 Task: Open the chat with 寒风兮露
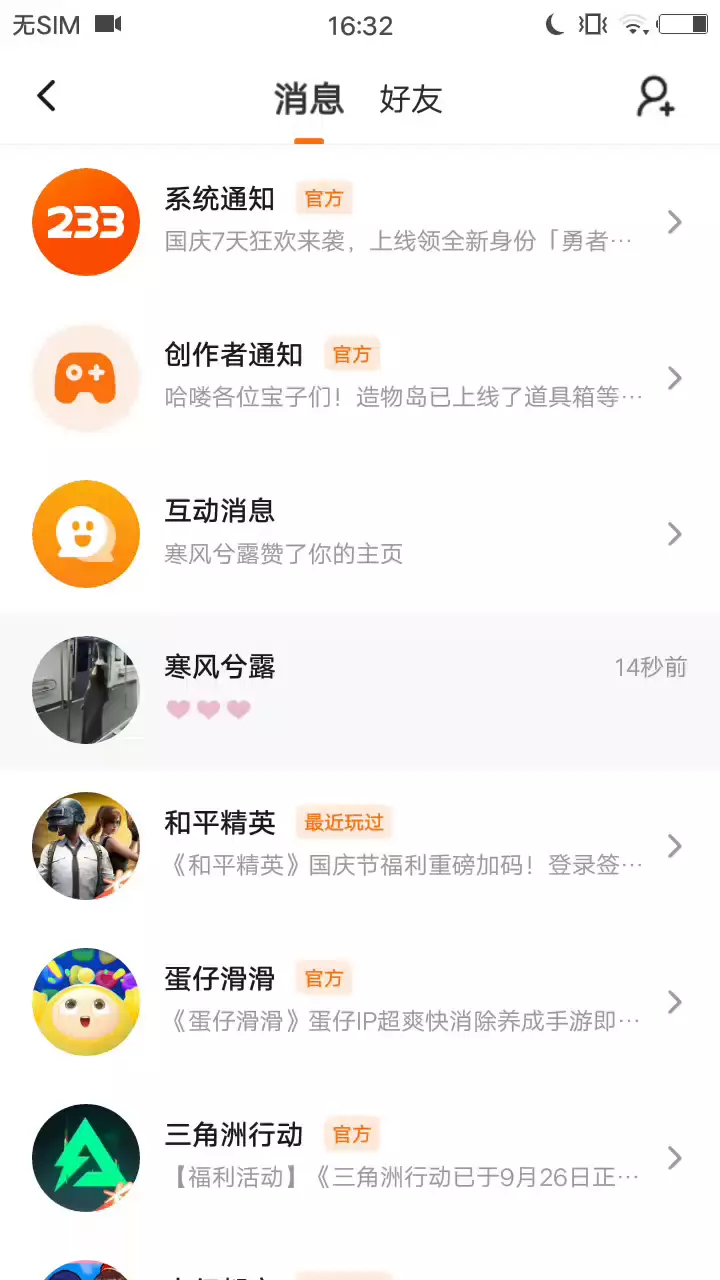point(360,690)
